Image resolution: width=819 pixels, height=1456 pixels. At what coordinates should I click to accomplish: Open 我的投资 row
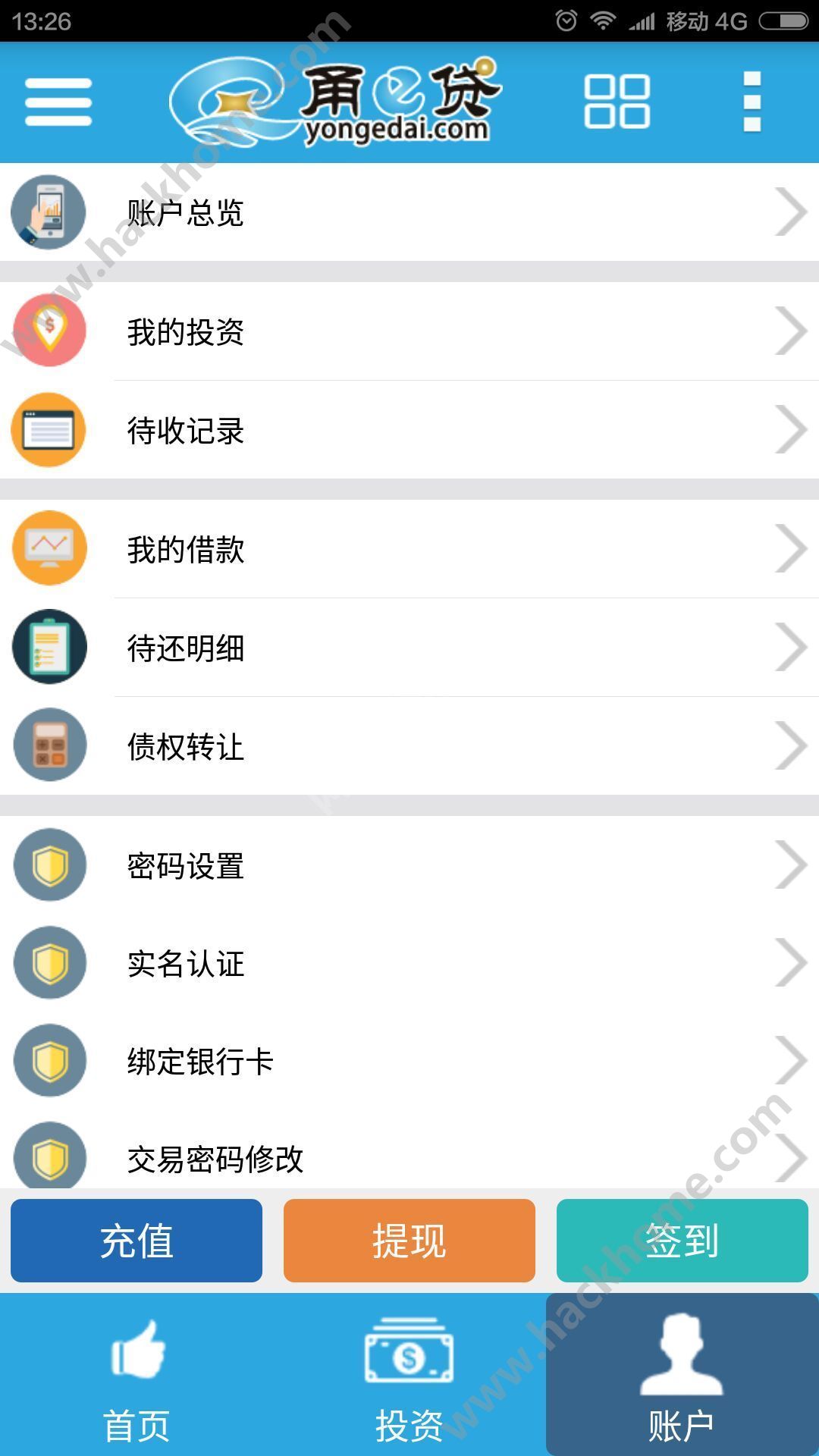click(409, 331)
